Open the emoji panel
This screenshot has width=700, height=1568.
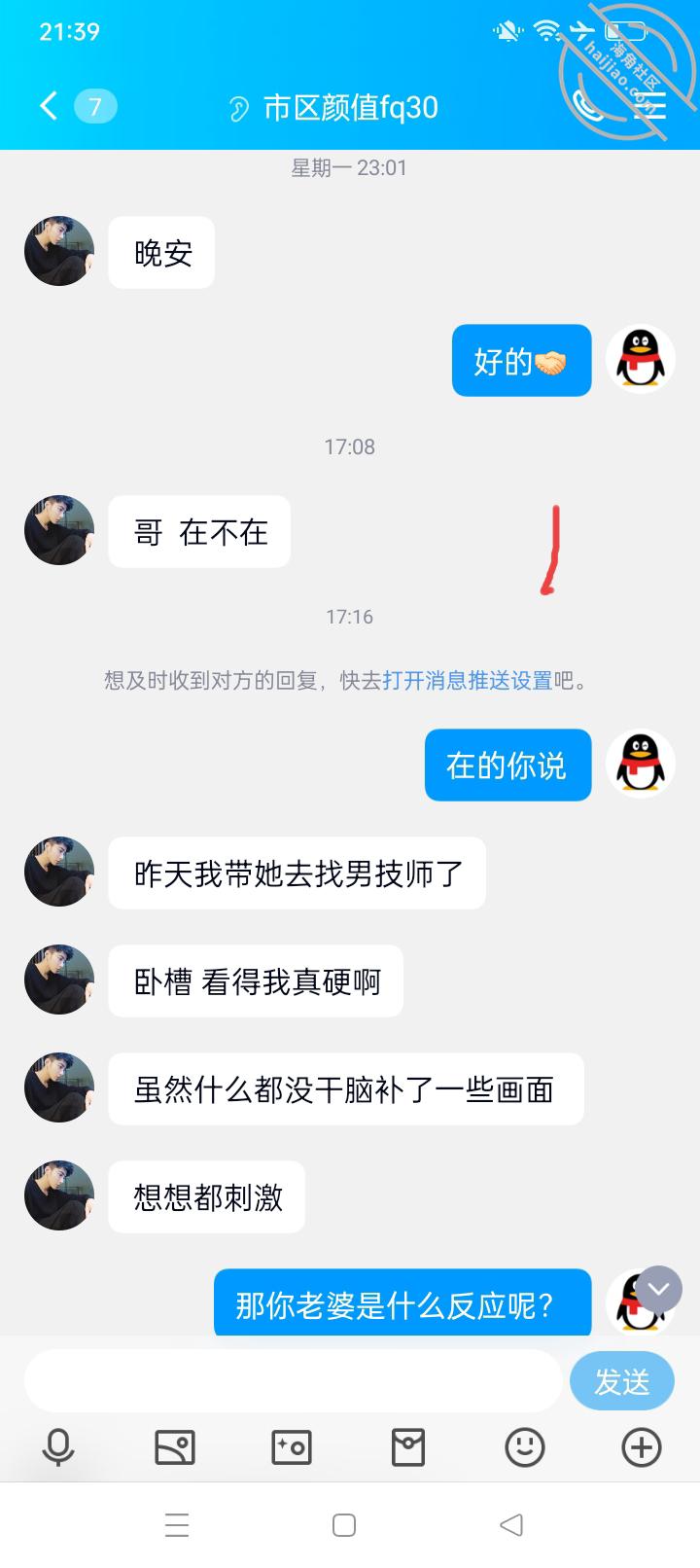point(525,1447)
